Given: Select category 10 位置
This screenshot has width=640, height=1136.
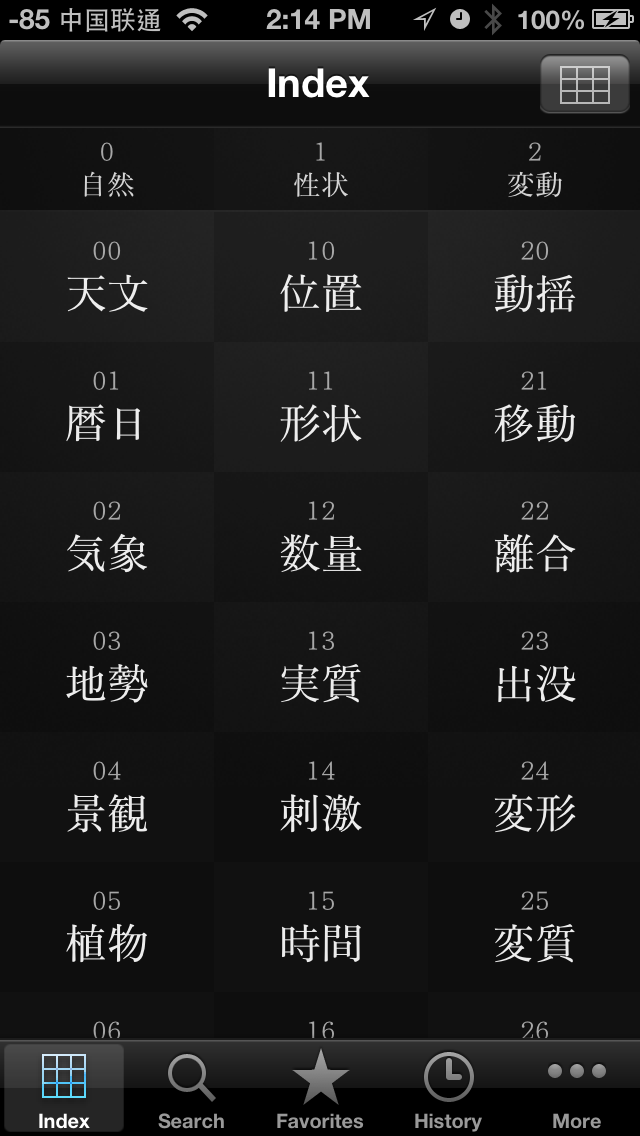Looking at the screenshot, I should (320, 277).
